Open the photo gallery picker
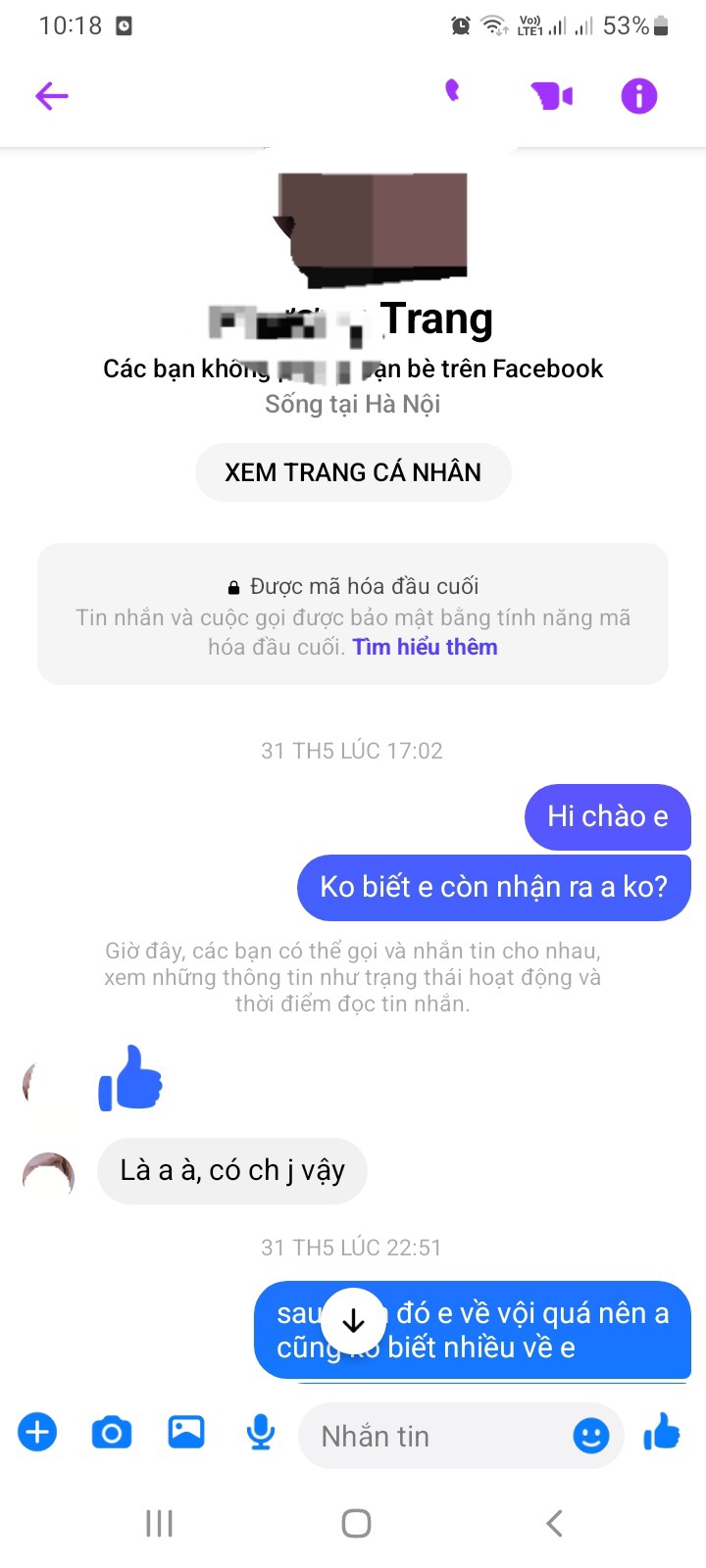The image size is (706, 1568). tap(185, 1432)
